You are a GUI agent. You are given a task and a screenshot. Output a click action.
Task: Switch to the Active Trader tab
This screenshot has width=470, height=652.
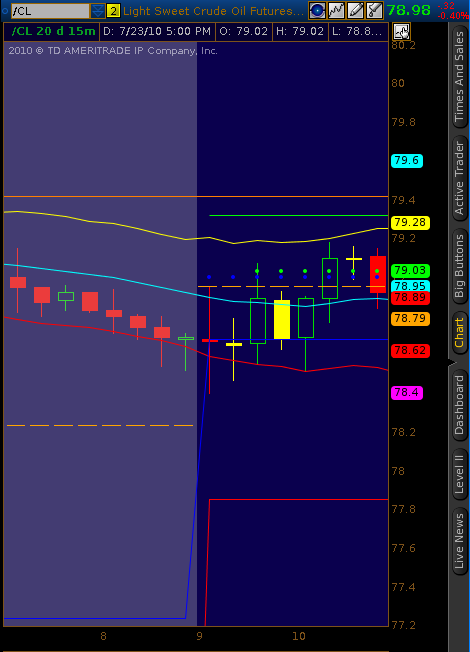click(x=459, y=179)
